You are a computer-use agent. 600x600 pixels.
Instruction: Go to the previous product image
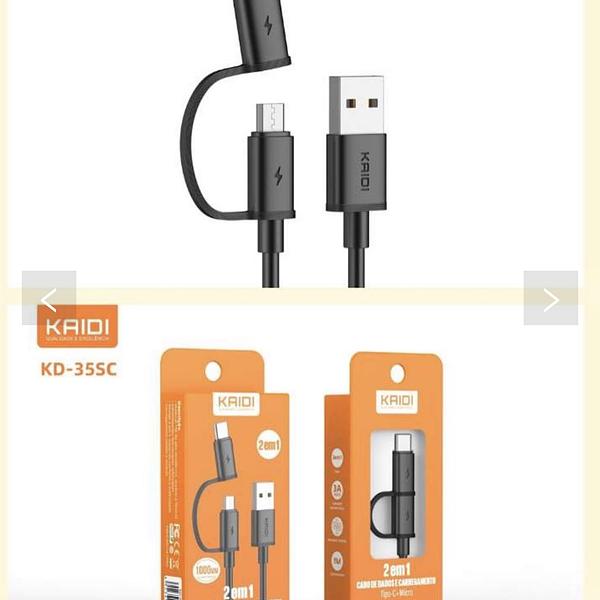(49, 298)
